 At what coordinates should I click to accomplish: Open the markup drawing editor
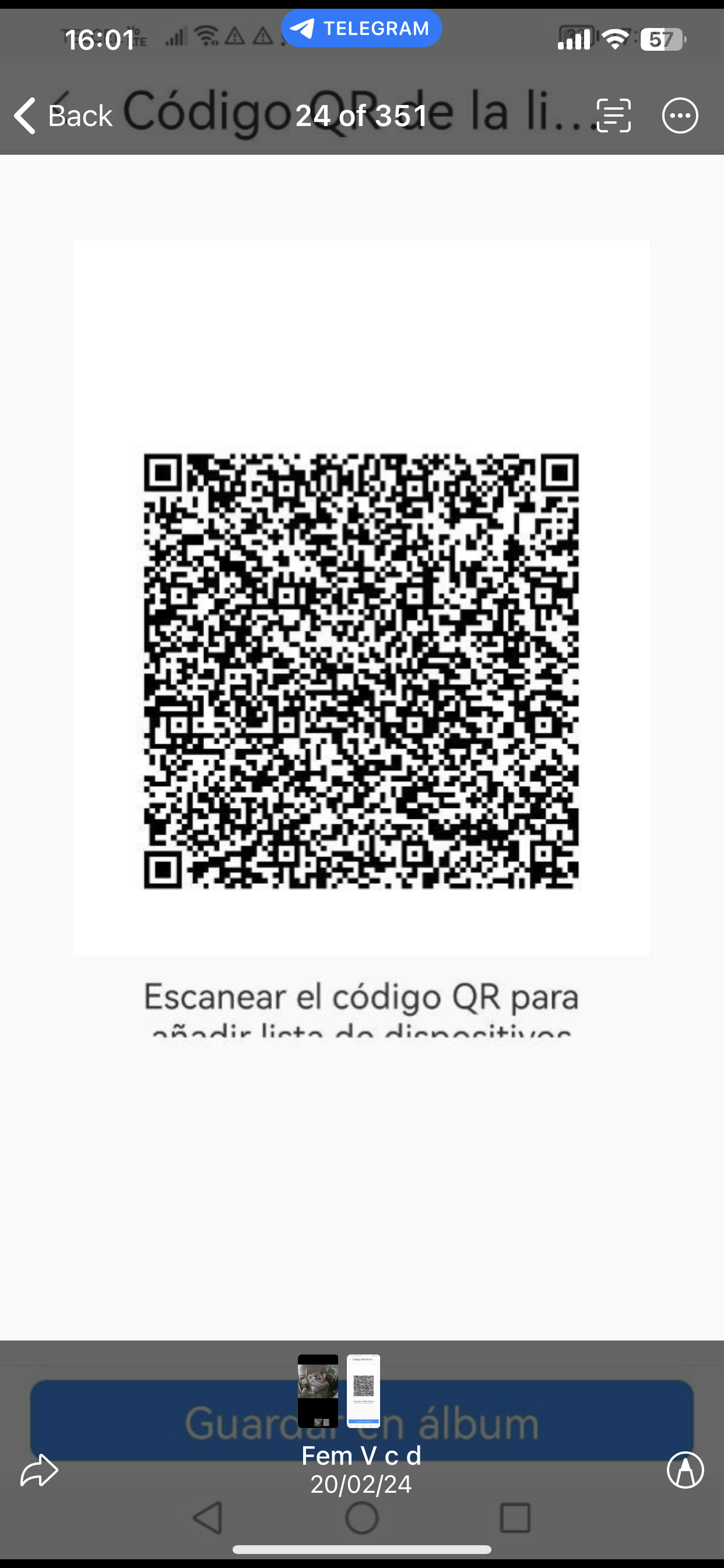(685, 1470)
